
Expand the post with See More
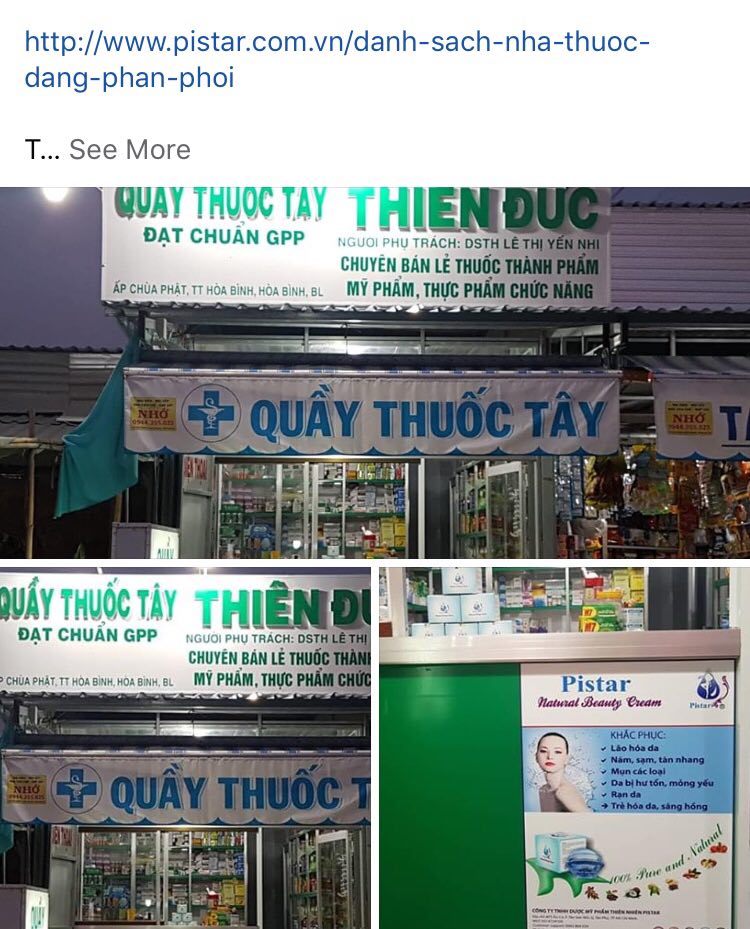(x=129, y=150)
